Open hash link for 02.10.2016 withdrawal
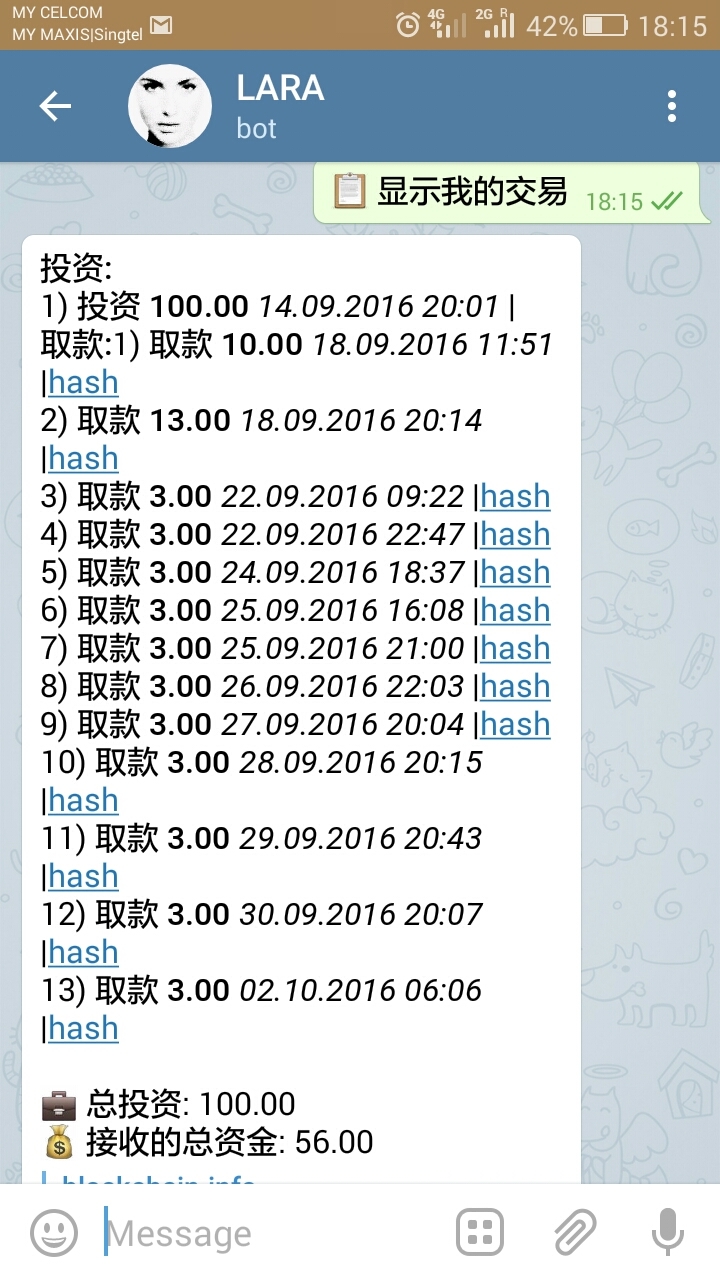This screenshot has width=720, height=1280. coord(83,1028)
